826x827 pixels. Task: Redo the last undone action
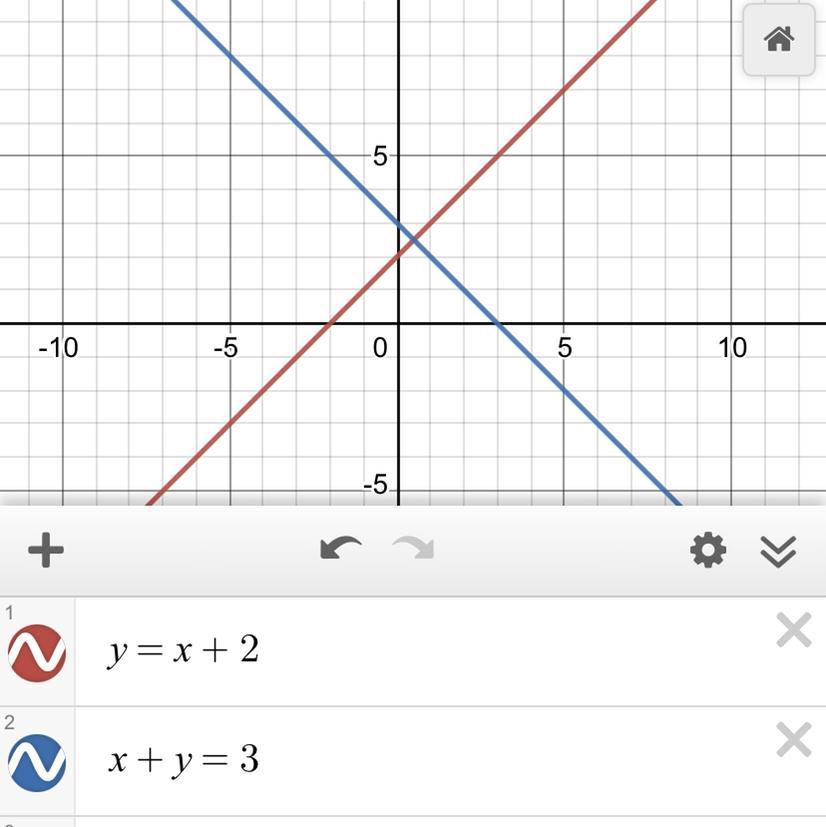coord(414,548)
